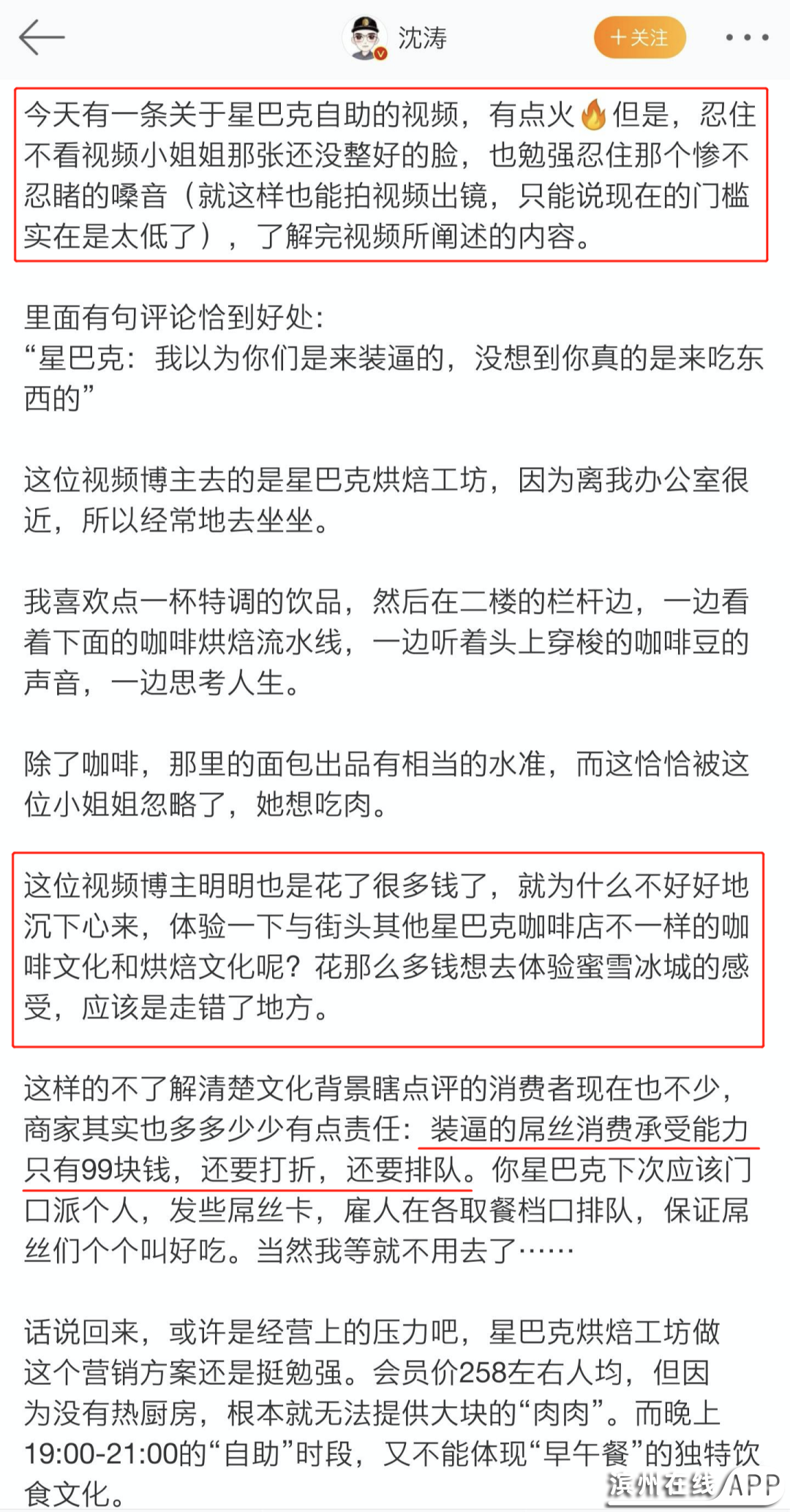Go back with the arrow icon
Viewport: 790px width, 1512px height.
pos(41,38)
